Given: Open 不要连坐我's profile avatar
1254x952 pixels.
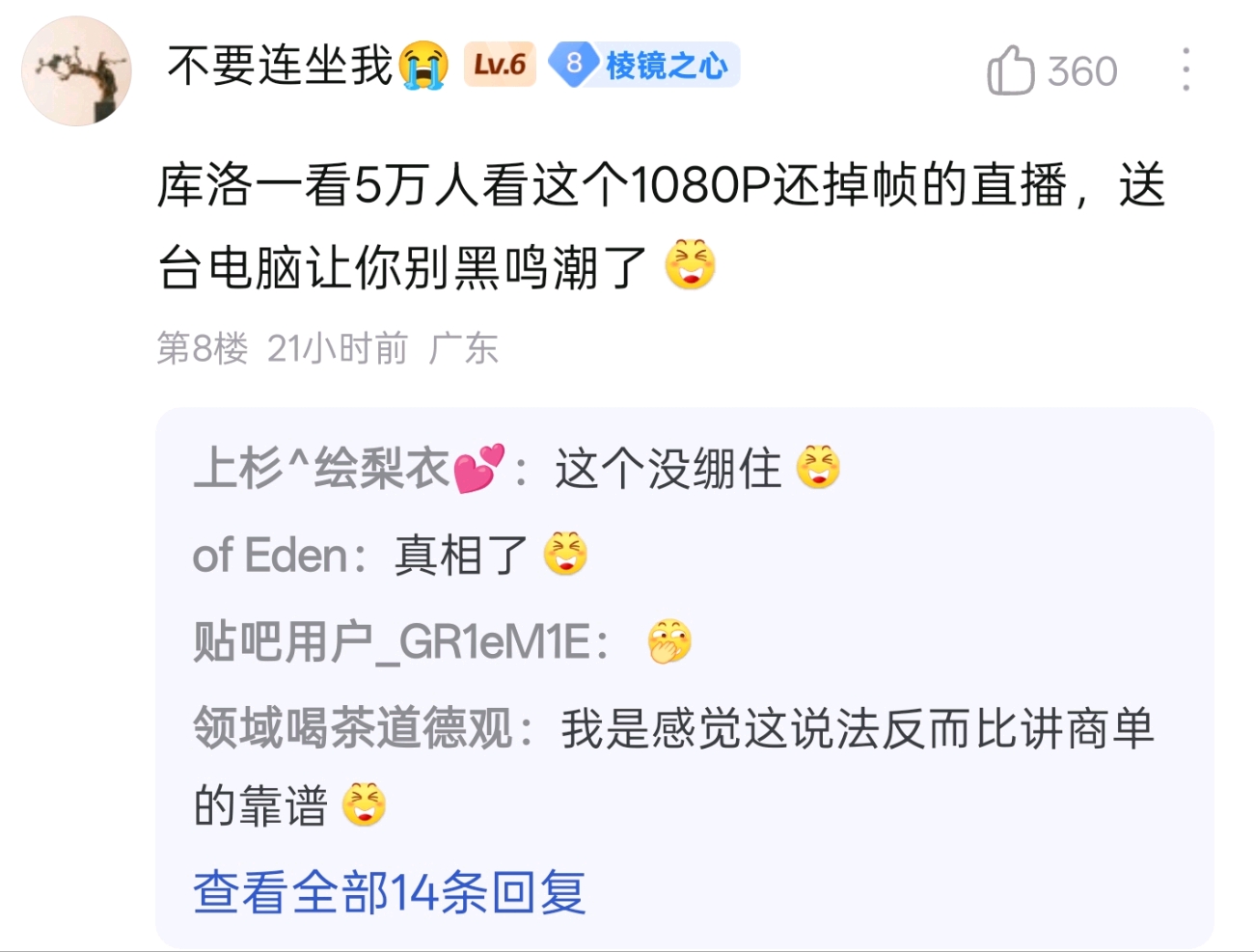Looking at the screenshot, I should (x=76, y=70).
